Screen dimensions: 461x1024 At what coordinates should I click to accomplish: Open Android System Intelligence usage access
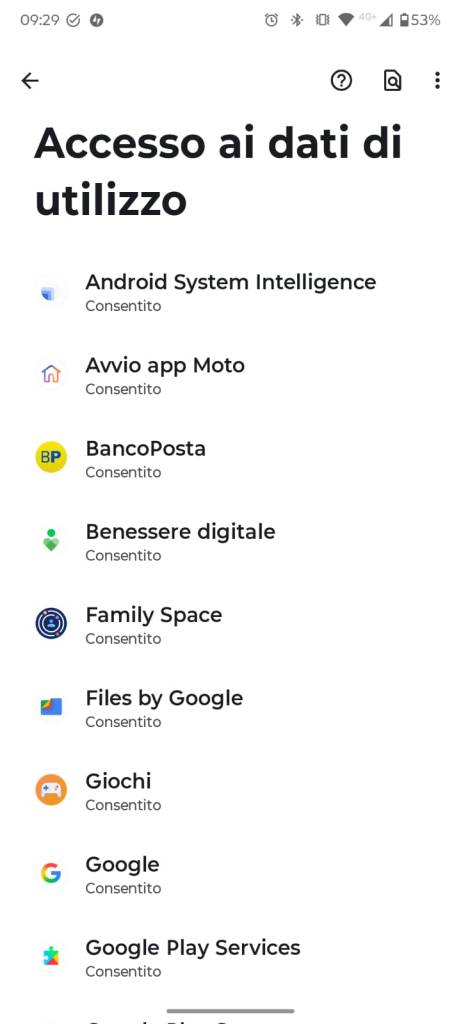click(230, 293)
